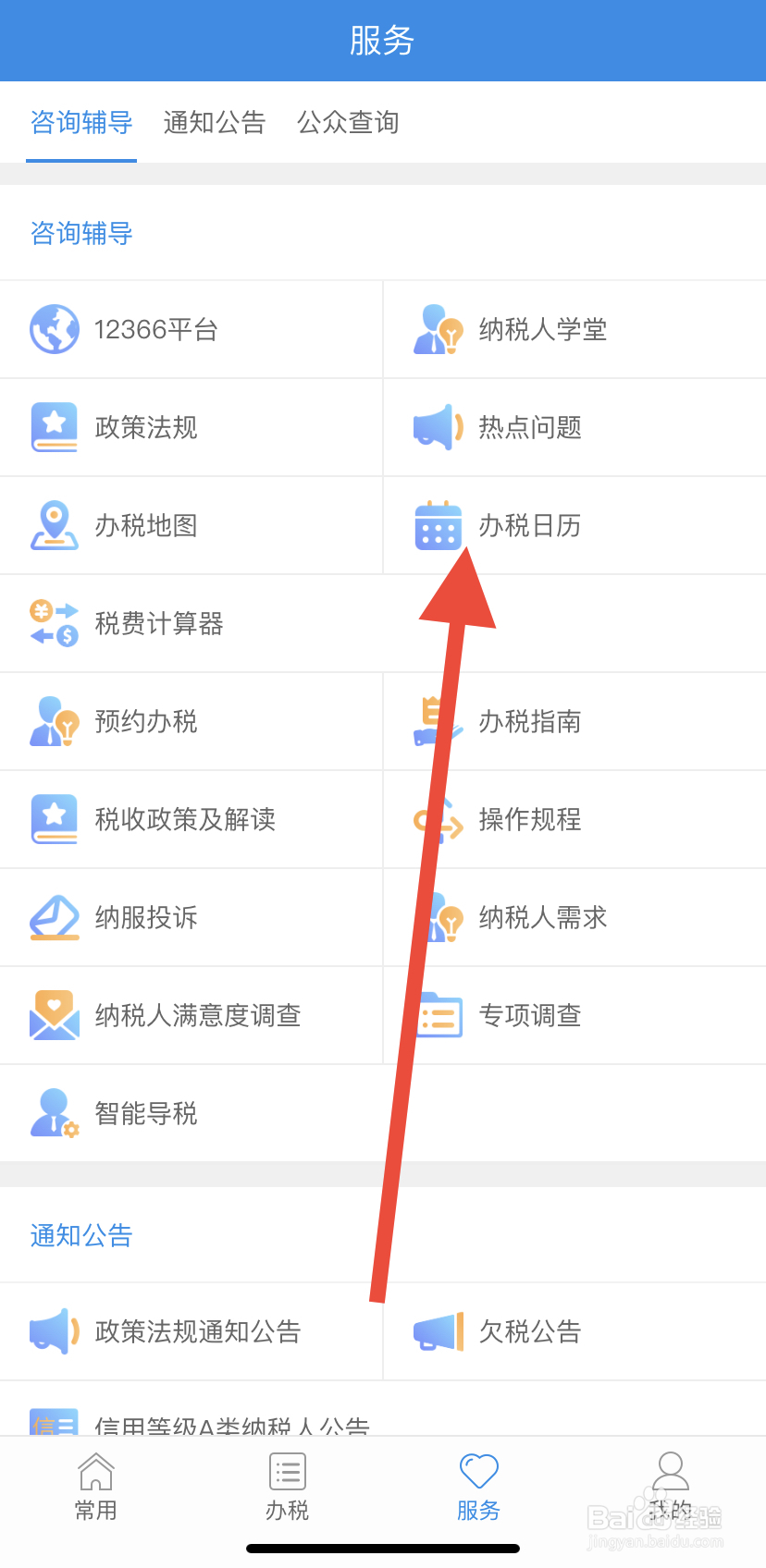Screen dimensions: 766x1568
Task: Switch to the 通知公告 tab
Action: pyautogui.click(x=214, y=123)
